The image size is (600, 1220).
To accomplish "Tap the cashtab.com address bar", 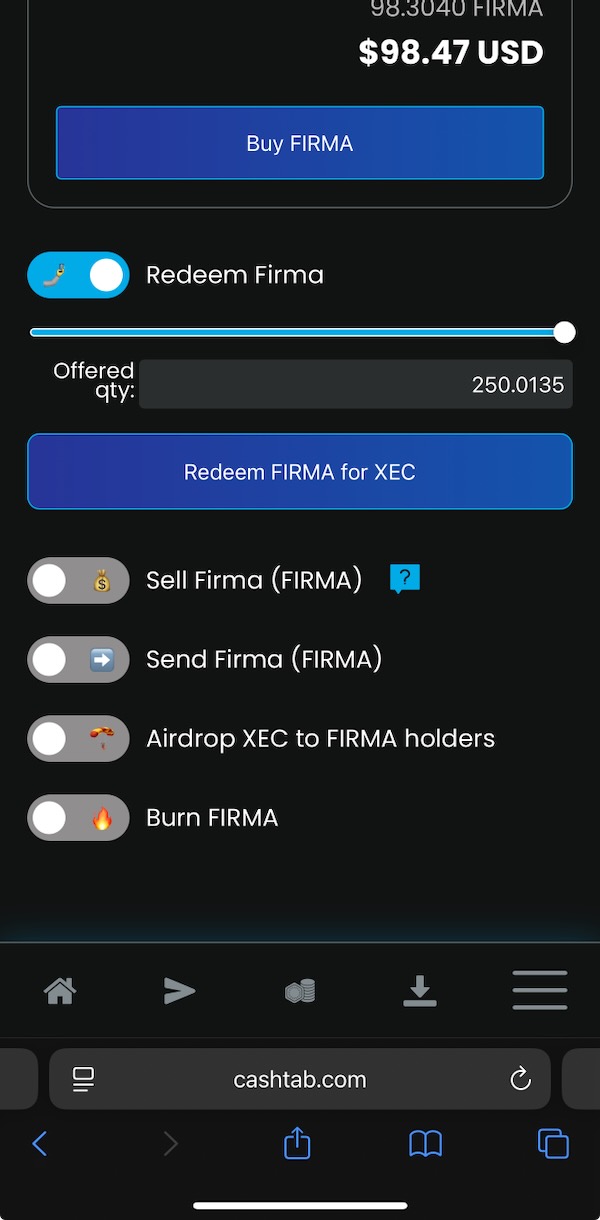I will point(300,1079).
